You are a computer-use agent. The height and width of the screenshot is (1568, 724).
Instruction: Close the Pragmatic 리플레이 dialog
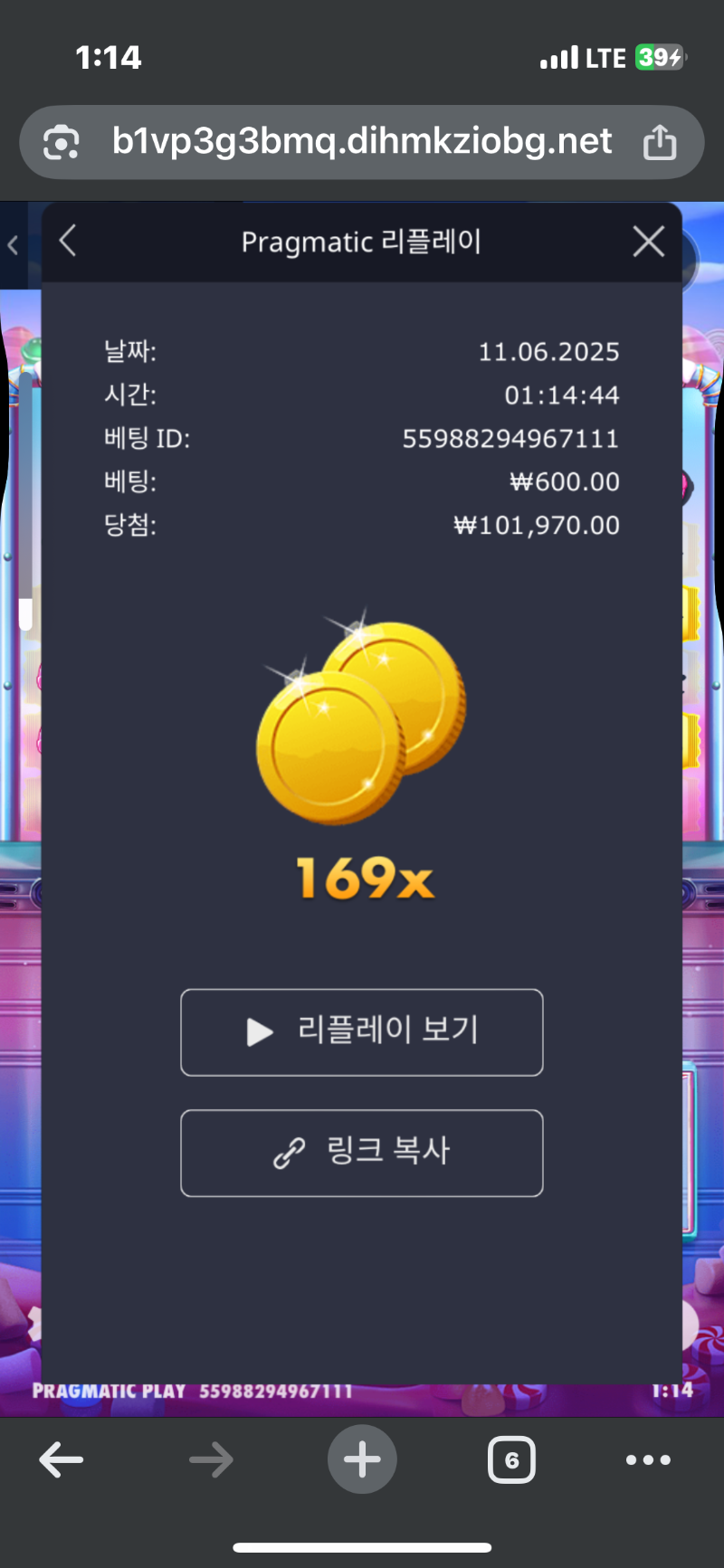click(648, 242)
